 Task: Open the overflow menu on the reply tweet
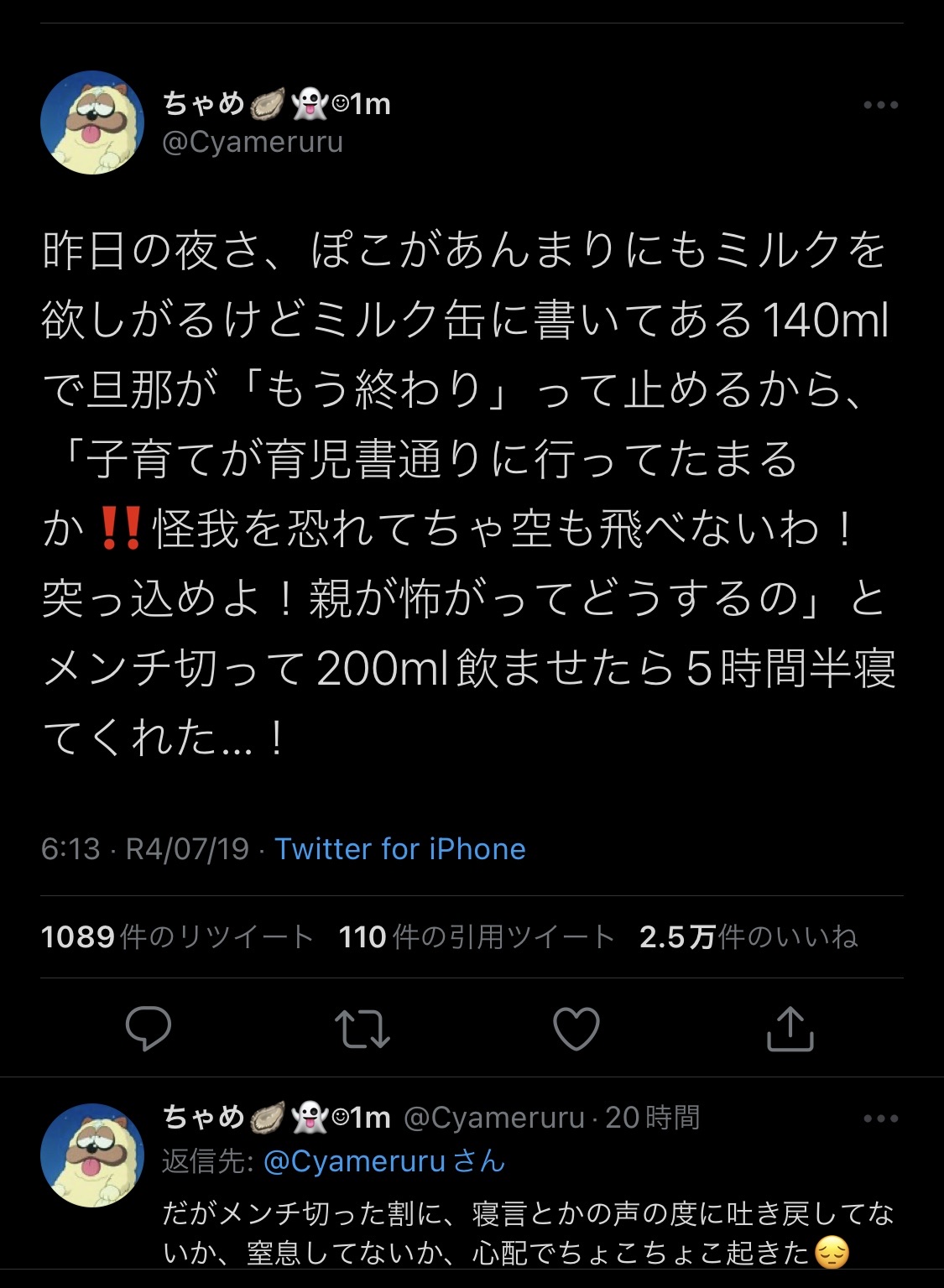click(881, 1119)
